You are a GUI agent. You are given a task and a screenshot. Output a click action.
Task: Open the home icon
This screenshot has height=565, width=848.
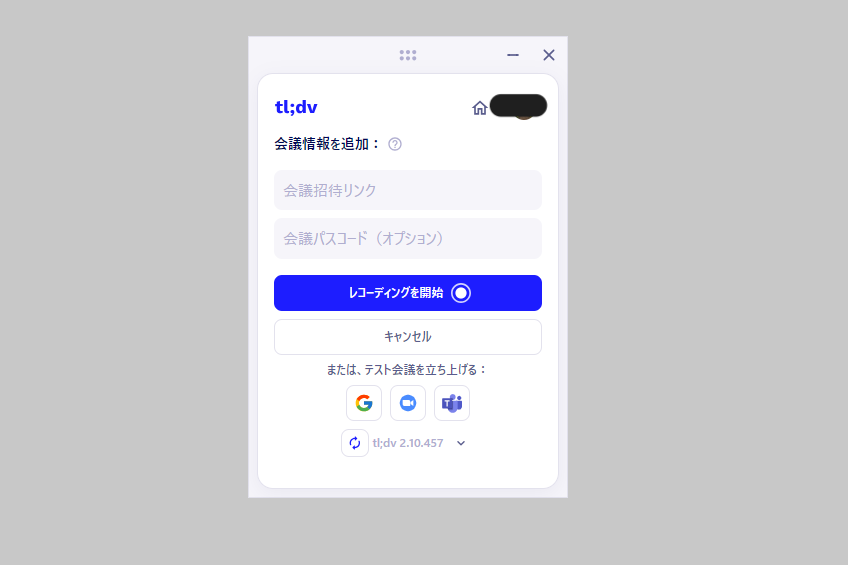tap(480, 108)
